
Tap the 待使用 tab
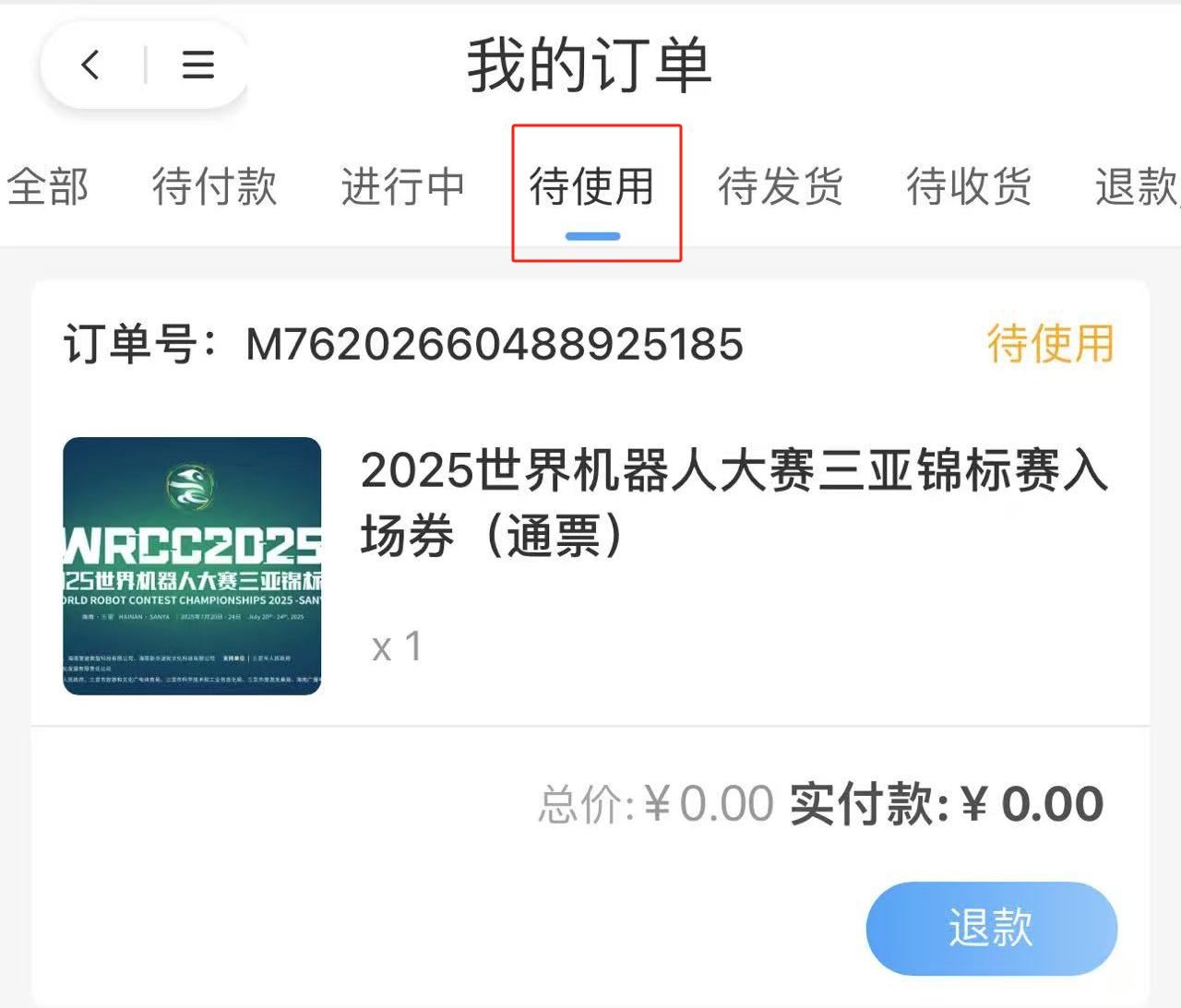click(x=592, y=186)
